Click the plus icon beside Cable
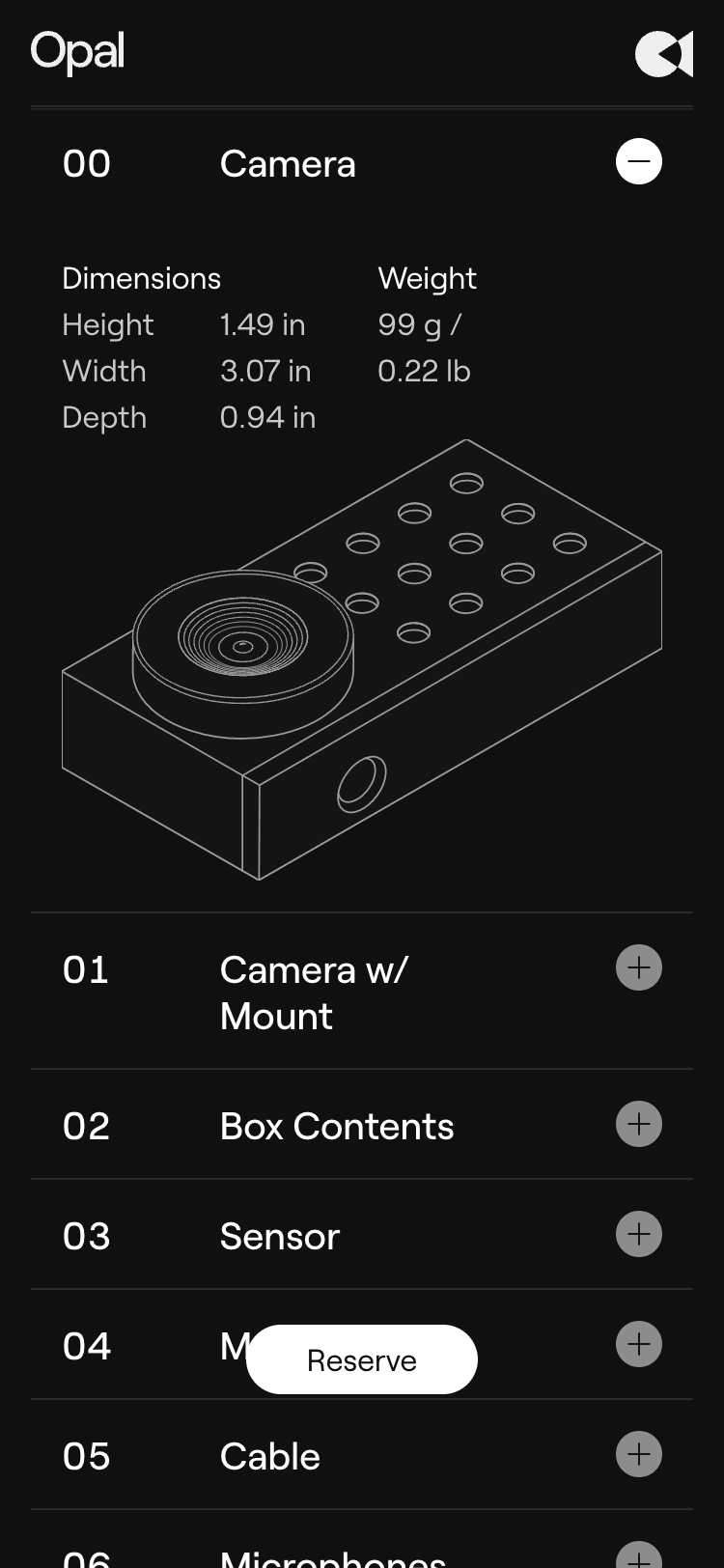Viewport: 724px width, 1568px height. pyautogui.click(x=638, y=1454)
